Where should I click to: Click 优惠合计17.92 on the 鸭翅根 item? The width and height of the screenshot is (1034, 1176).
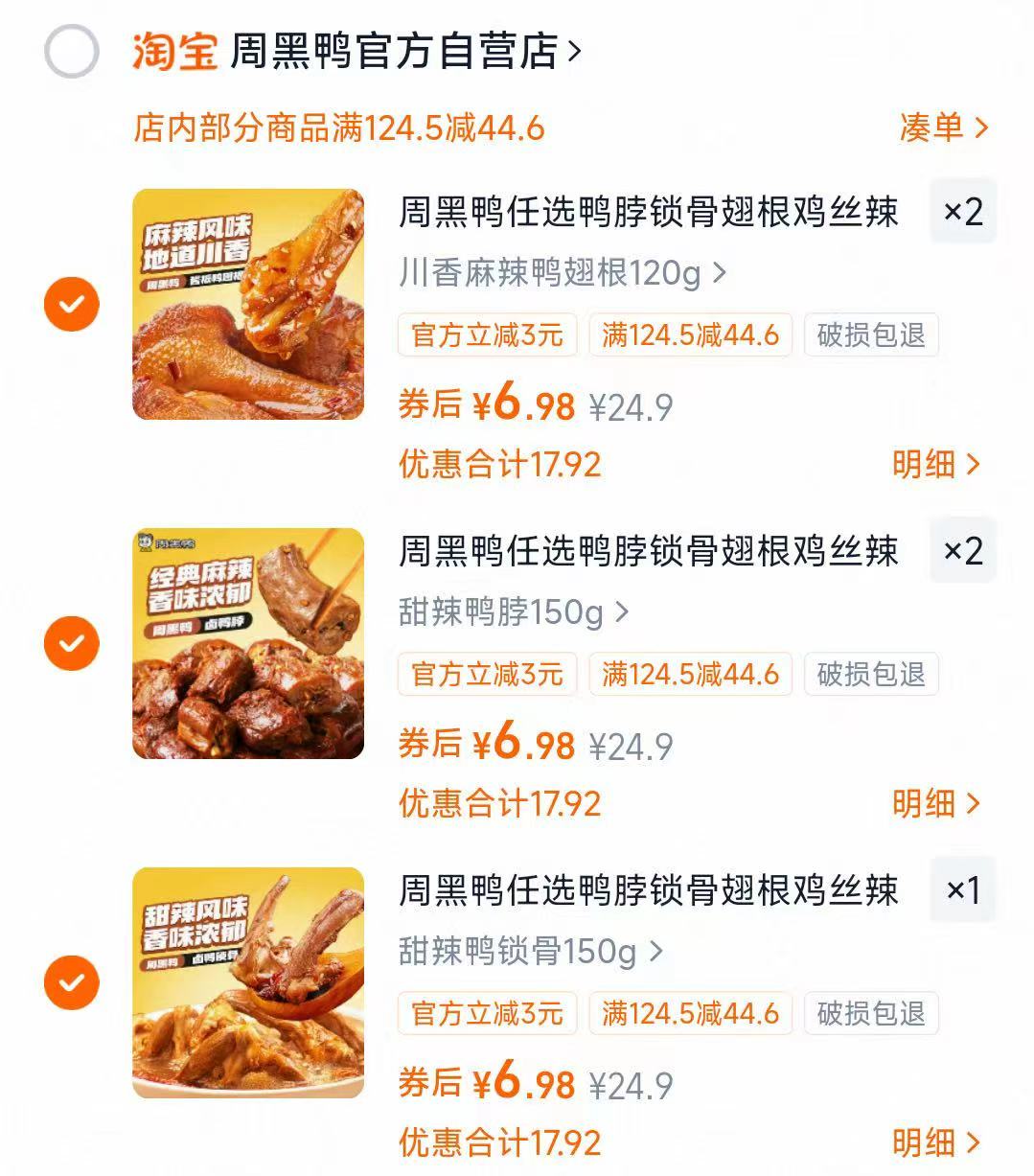[499, 464]
